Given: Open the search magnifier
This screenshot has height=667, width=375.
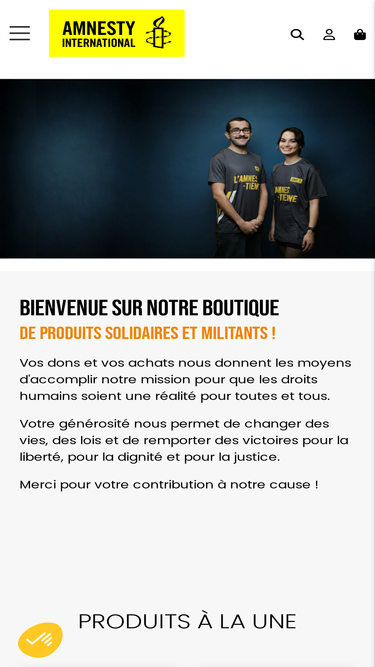Looking at the screenshot, I should pos(297,34).
